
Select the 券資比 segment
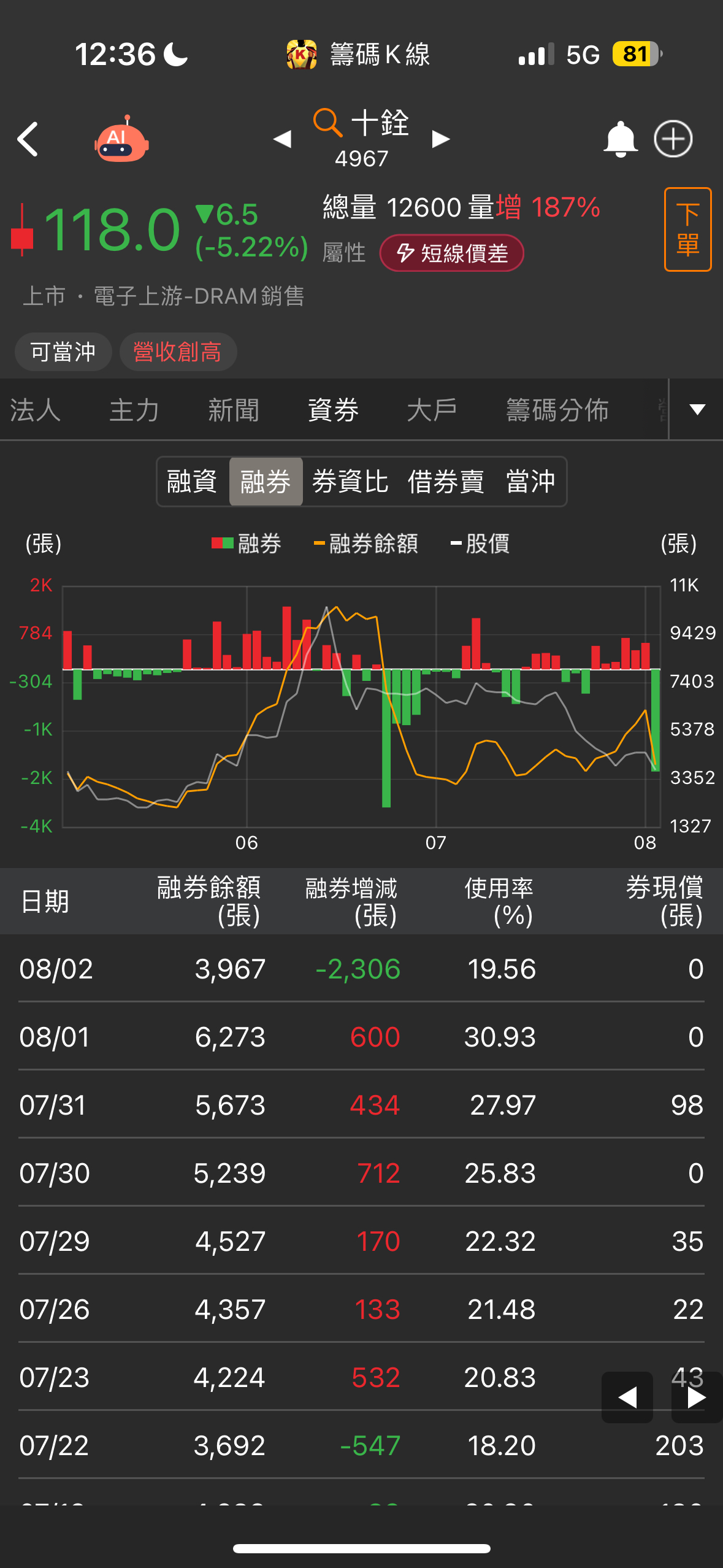pos(350,482)
